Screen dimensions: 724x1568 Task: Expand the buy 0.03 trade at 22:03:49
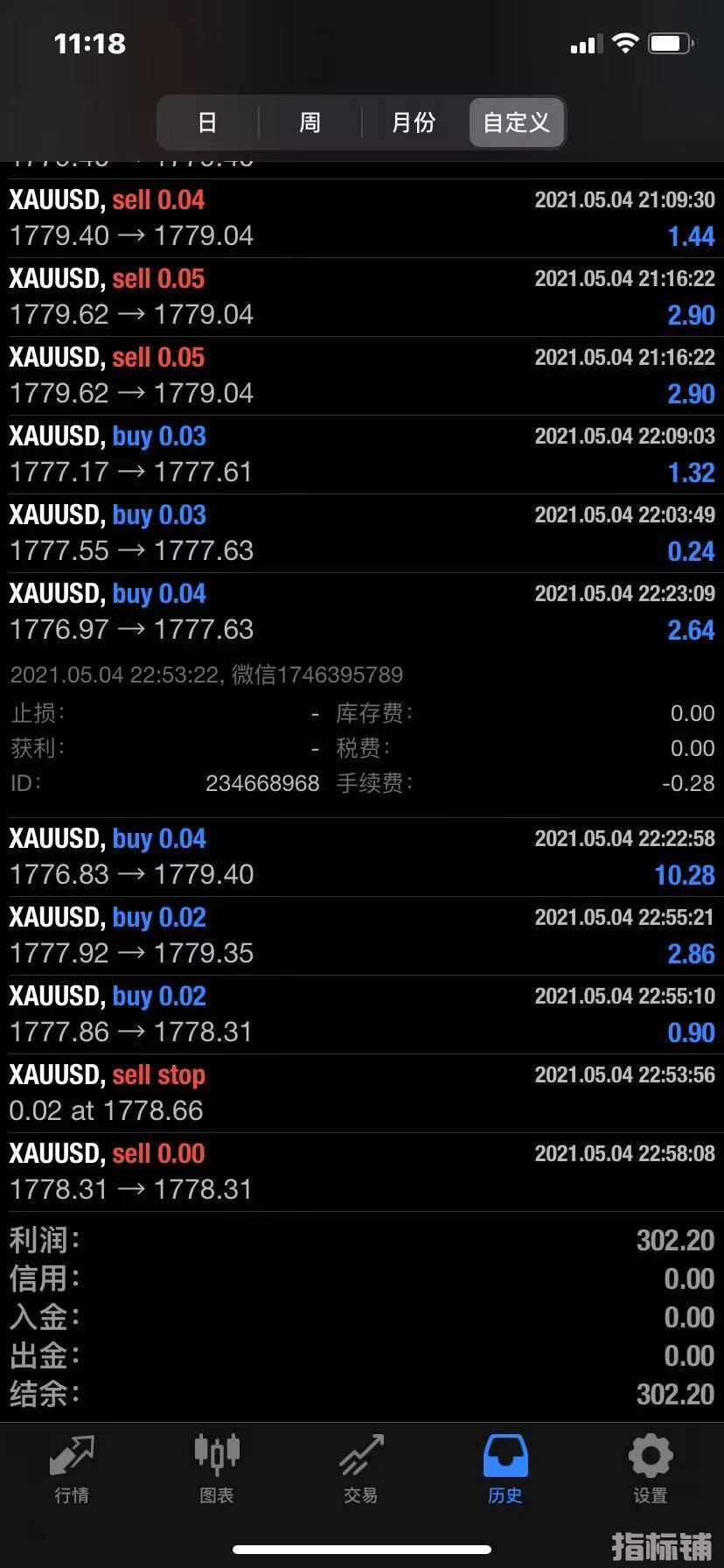(x=362, y=533)
